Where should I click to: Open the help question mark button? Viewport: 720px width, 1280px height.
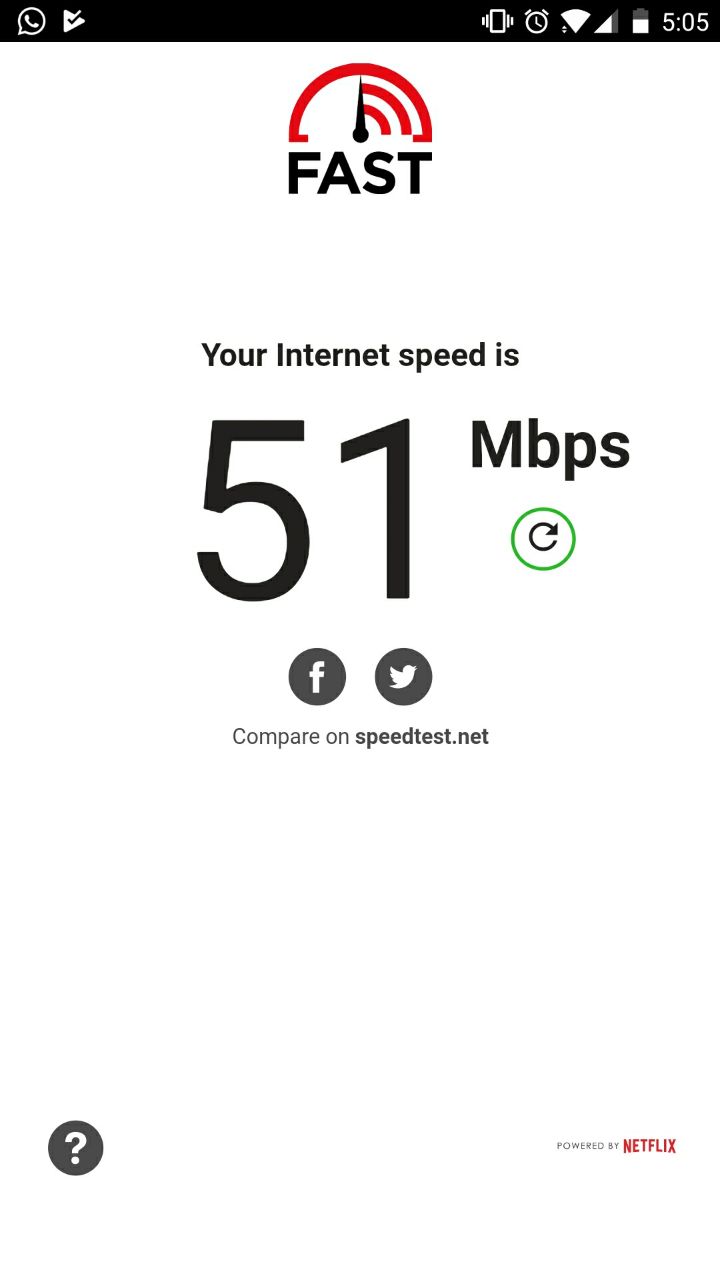coord(76,1148)
